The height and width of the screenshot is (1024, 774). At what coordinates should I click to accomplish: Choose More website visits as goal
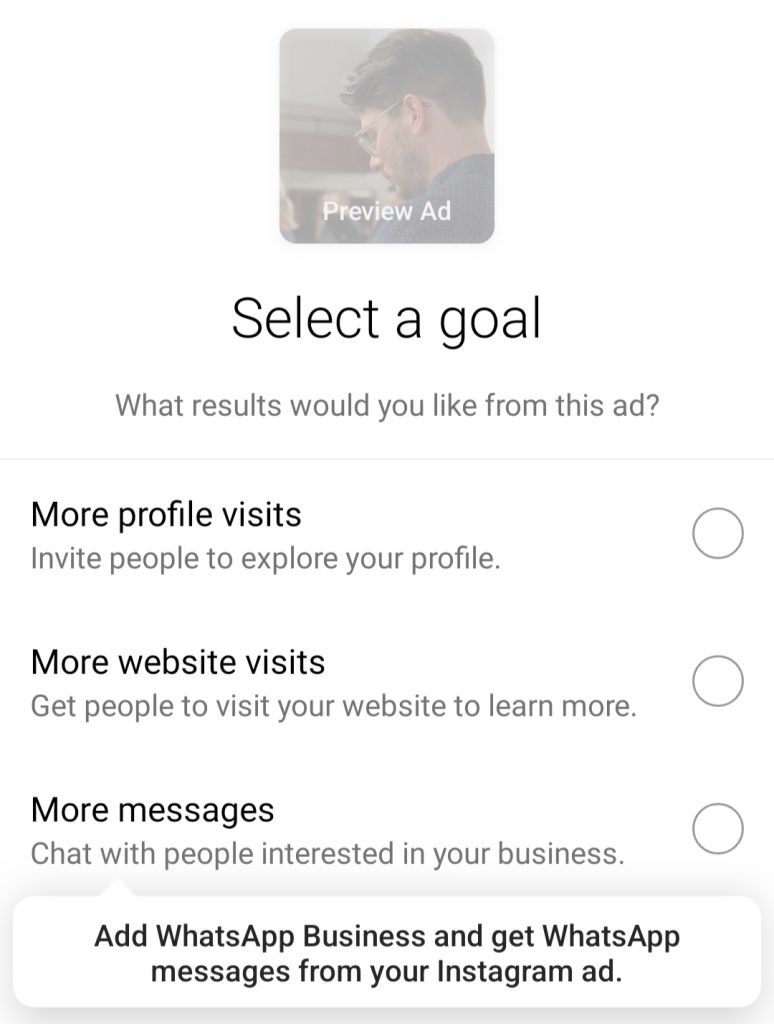717,682
